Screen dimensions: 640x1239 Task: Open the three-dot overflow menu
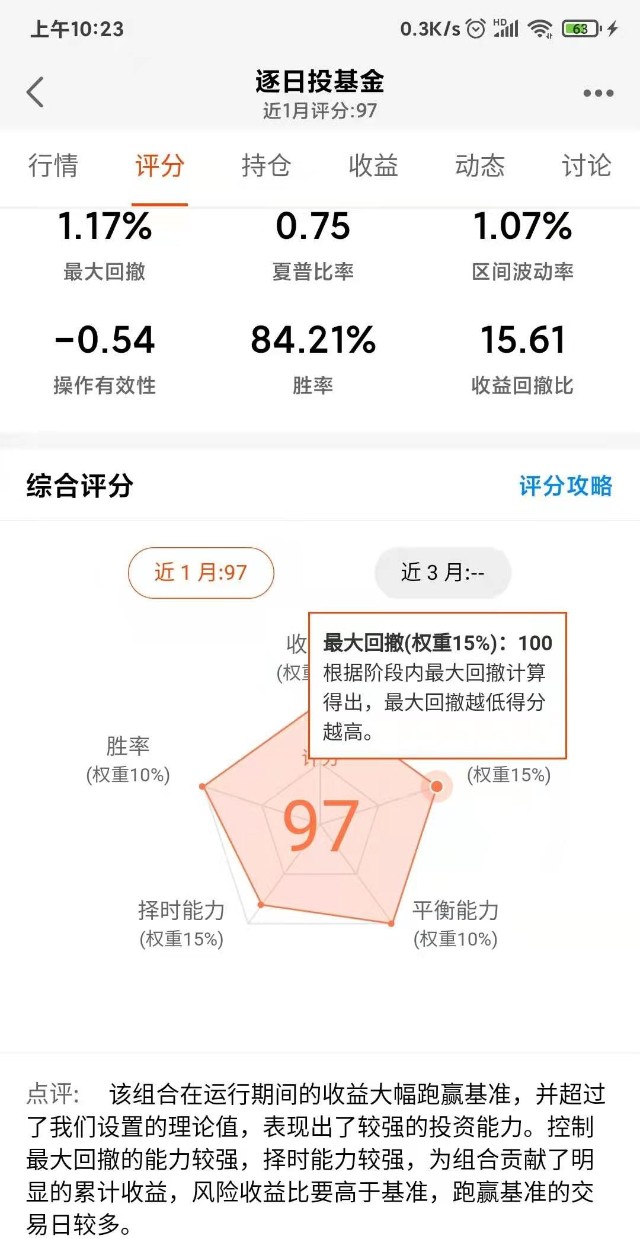click(x=598, y=93)
